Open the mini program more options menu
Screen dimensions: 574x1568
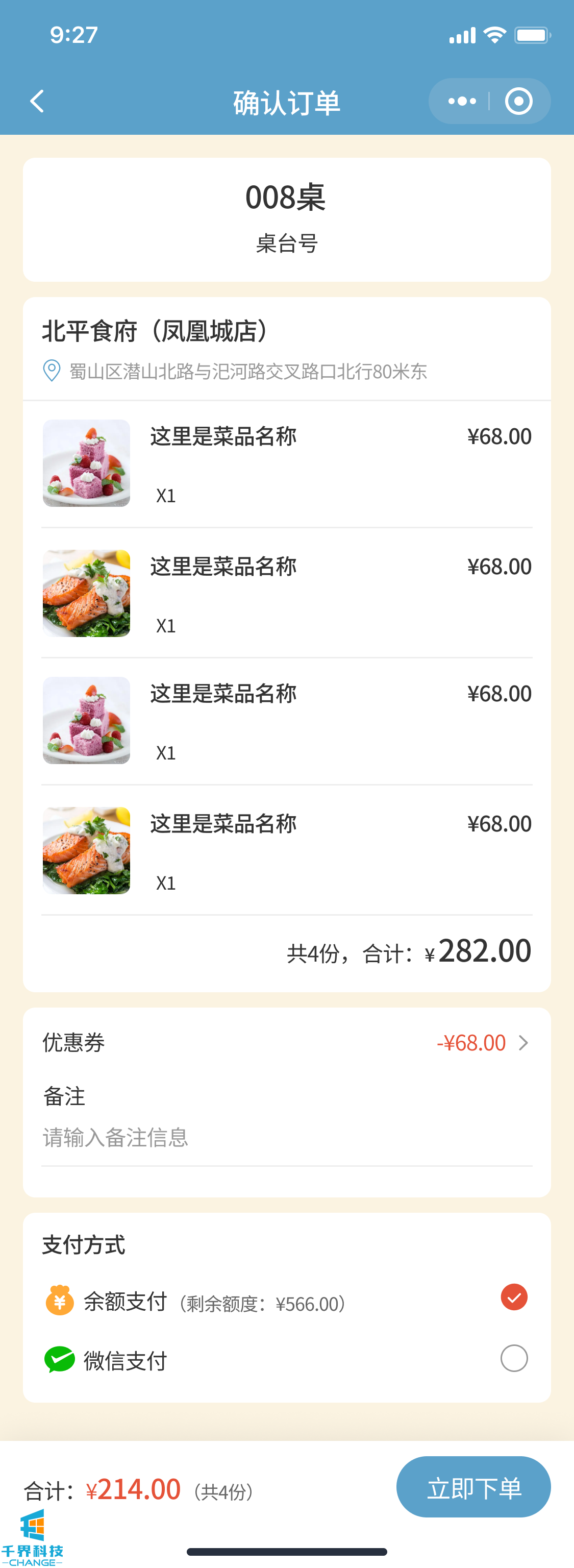point(462,101)
